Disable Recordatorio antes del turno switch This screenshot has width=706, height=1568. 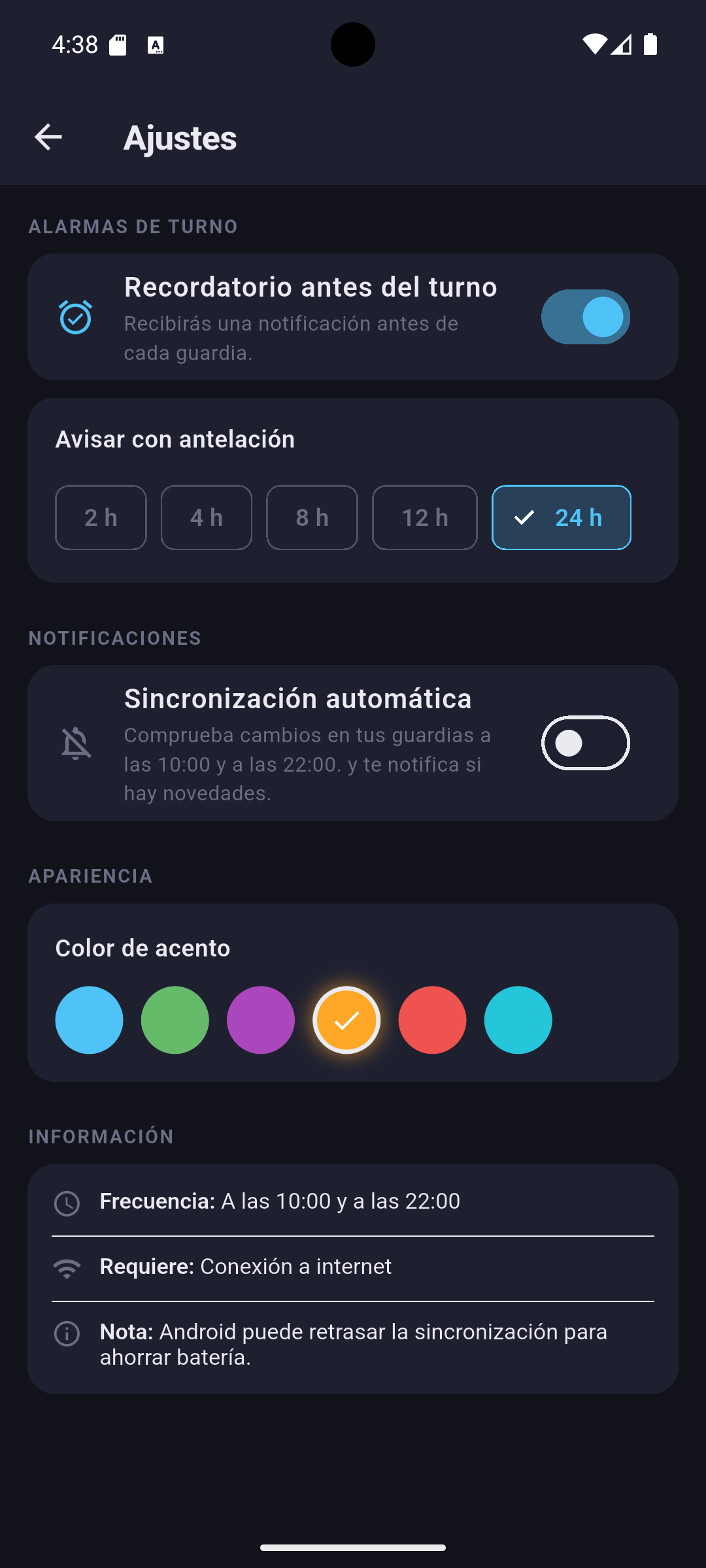(x=585, y=317)
